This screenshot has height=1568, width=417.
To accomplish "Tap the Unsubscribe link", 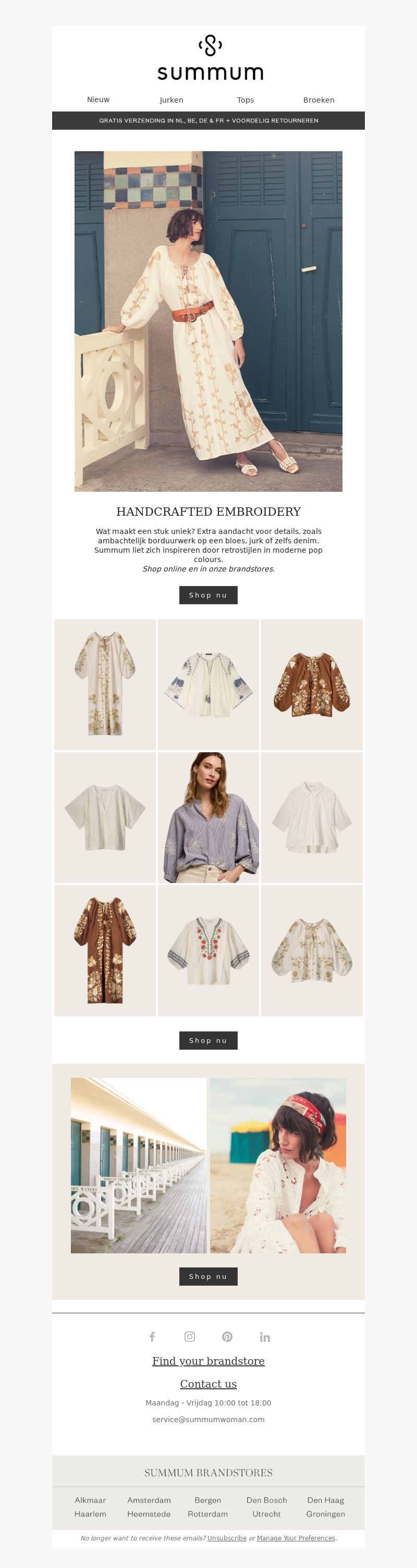I will pos(226,1538).
